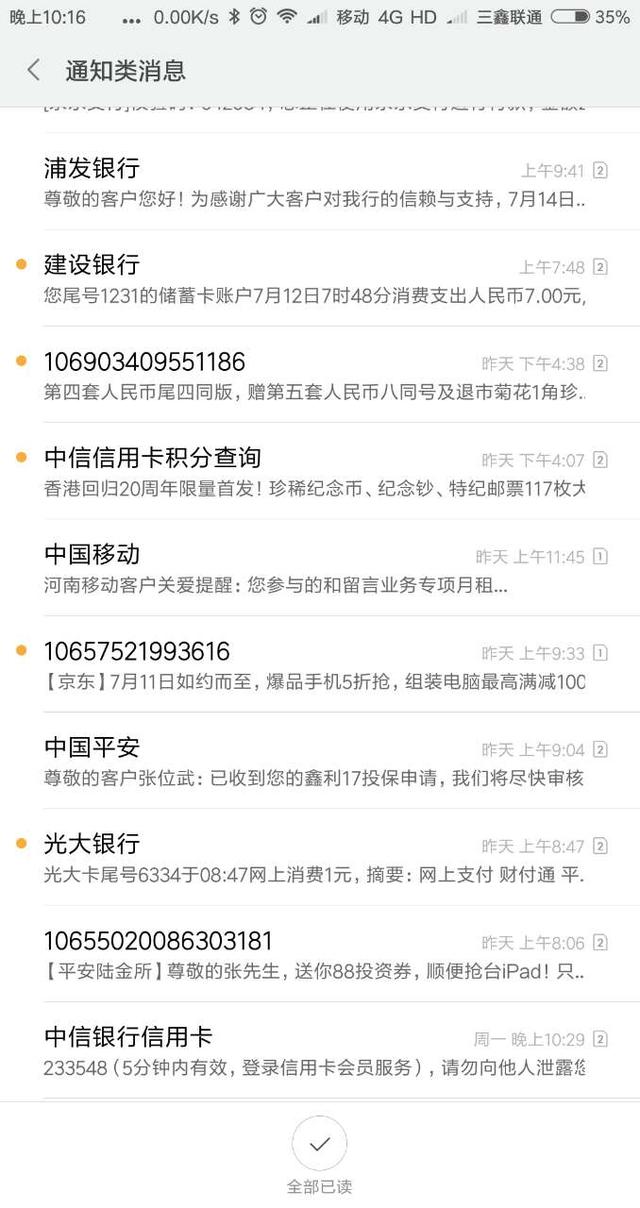The image size is (640, 1208).
Task: Go back from 通知类消息 screen
Action: pyautogui.click(x=33, y=70)
